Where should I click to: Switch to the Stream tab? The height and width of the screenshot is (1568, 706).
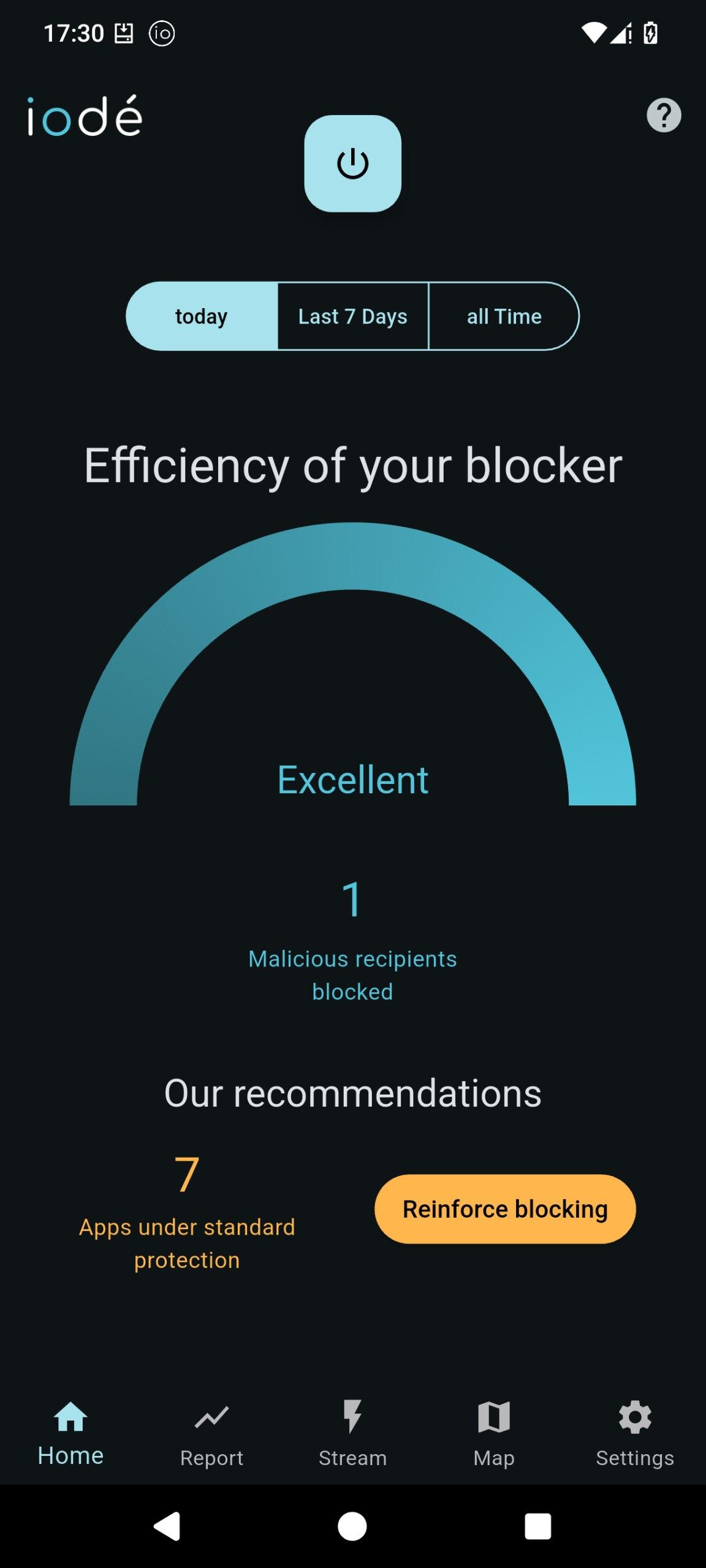pos(352,1433)
